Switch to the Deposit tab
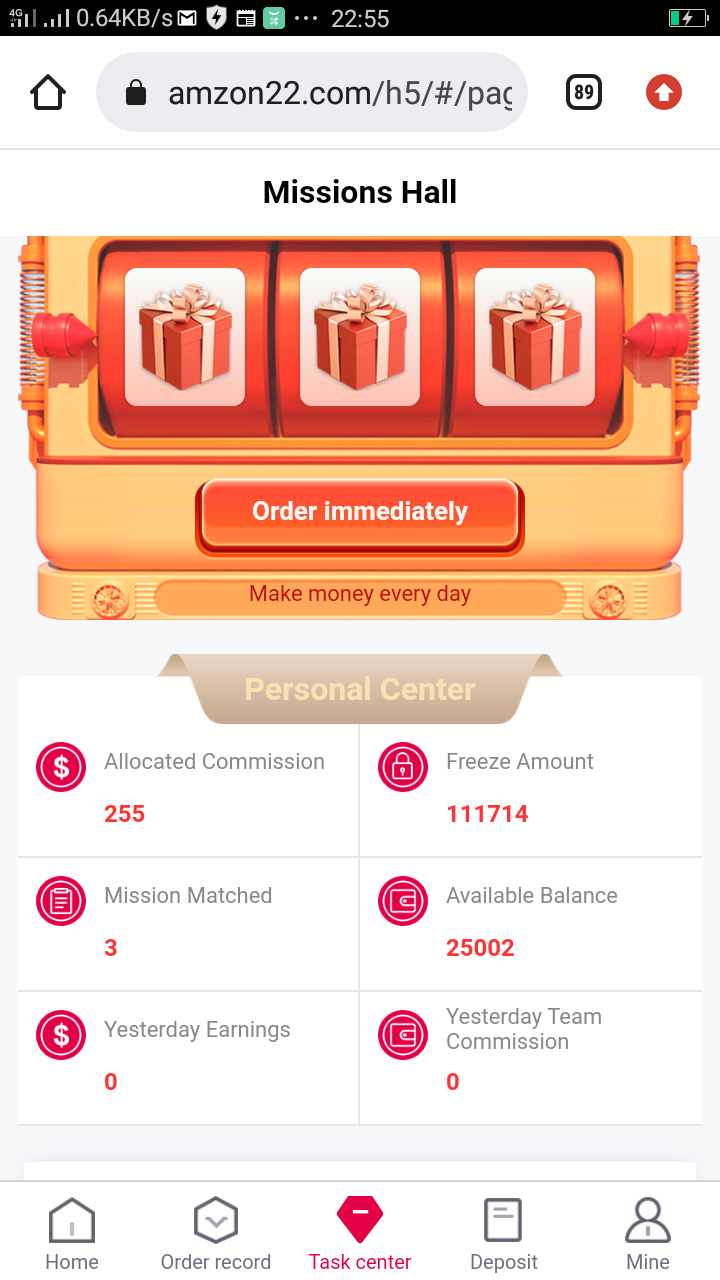This screenshot has height=1280, width=720. pos(504,1234)
